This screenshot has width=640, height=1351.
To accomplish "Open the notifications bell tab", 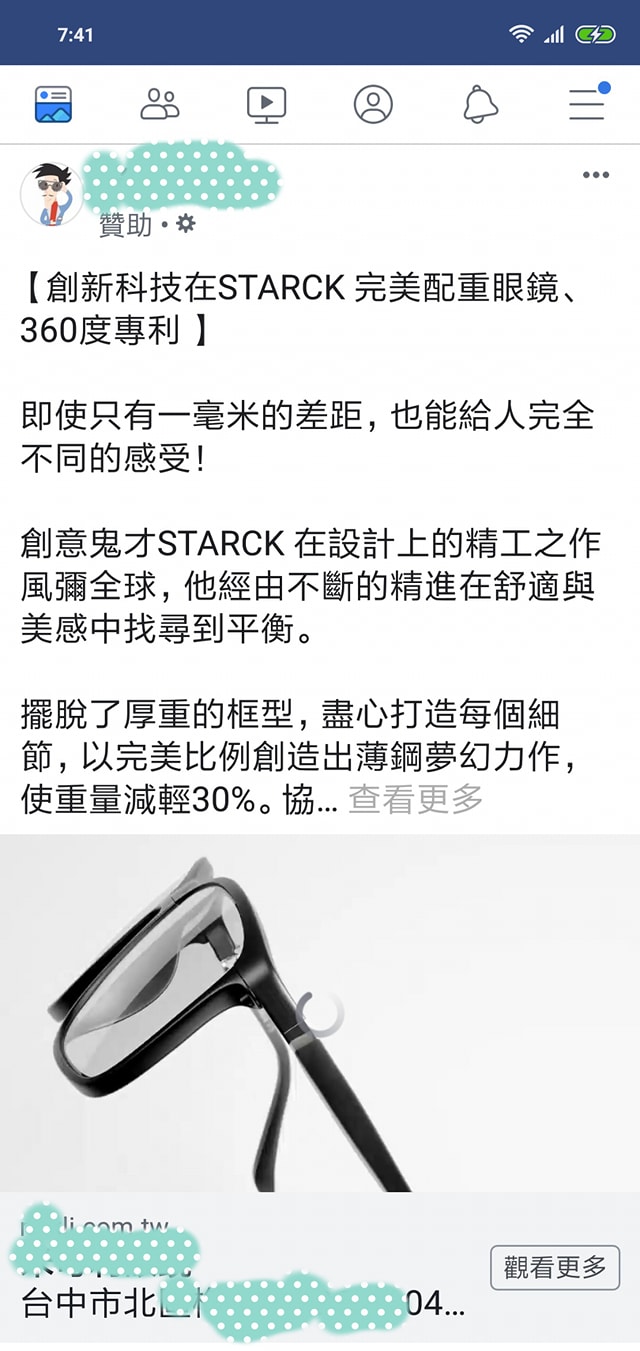I will [480, 104].
